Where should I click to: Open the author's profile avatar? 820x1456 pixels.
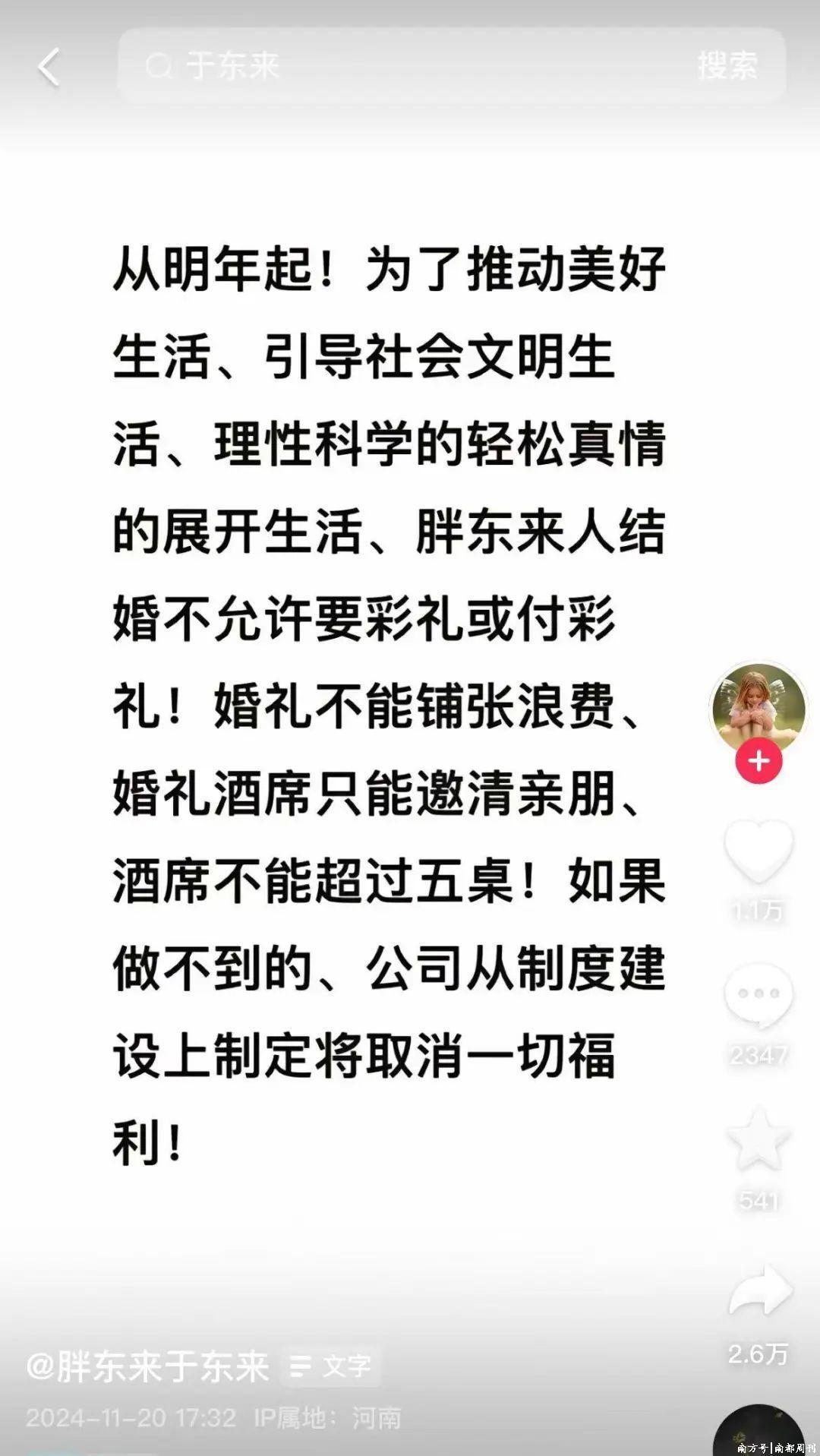[758, 706]
